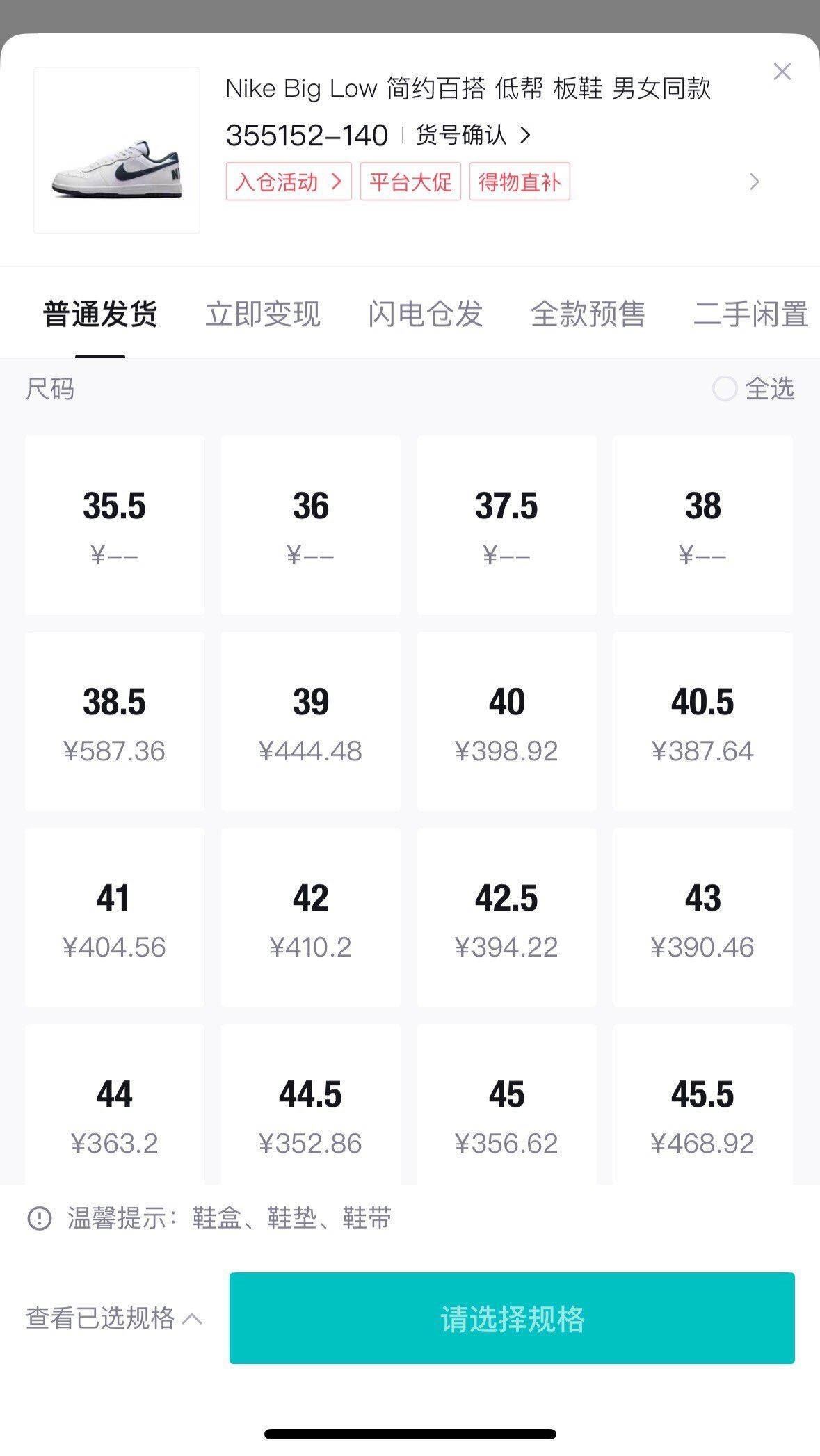820x1456 pixels.
Task: Switch to the 闪电仓发 tab
Action: (x=425, y=314)
